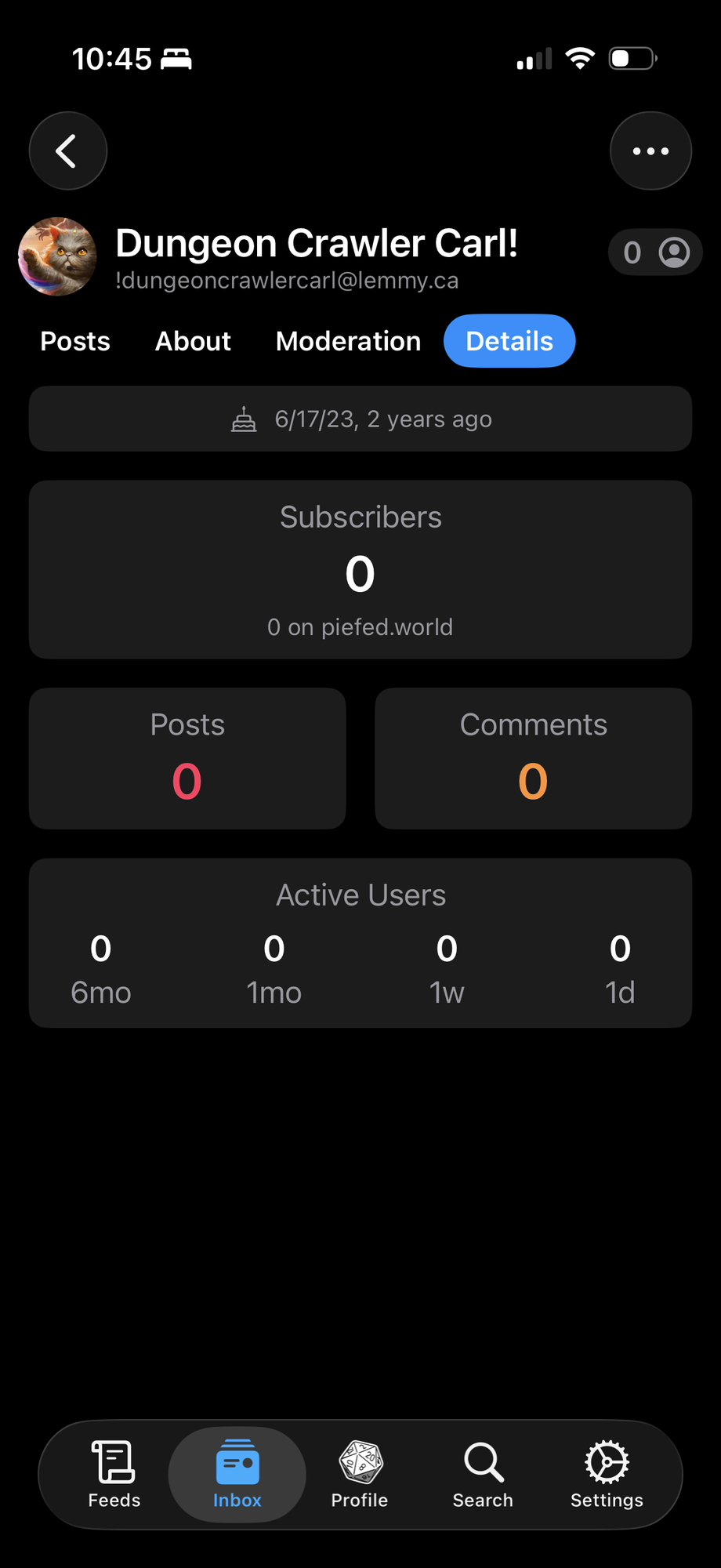Image resolution: width=721 pixels, height=1568 pixels.
Task: Open the Moderation section
Action: click(348, 341)
